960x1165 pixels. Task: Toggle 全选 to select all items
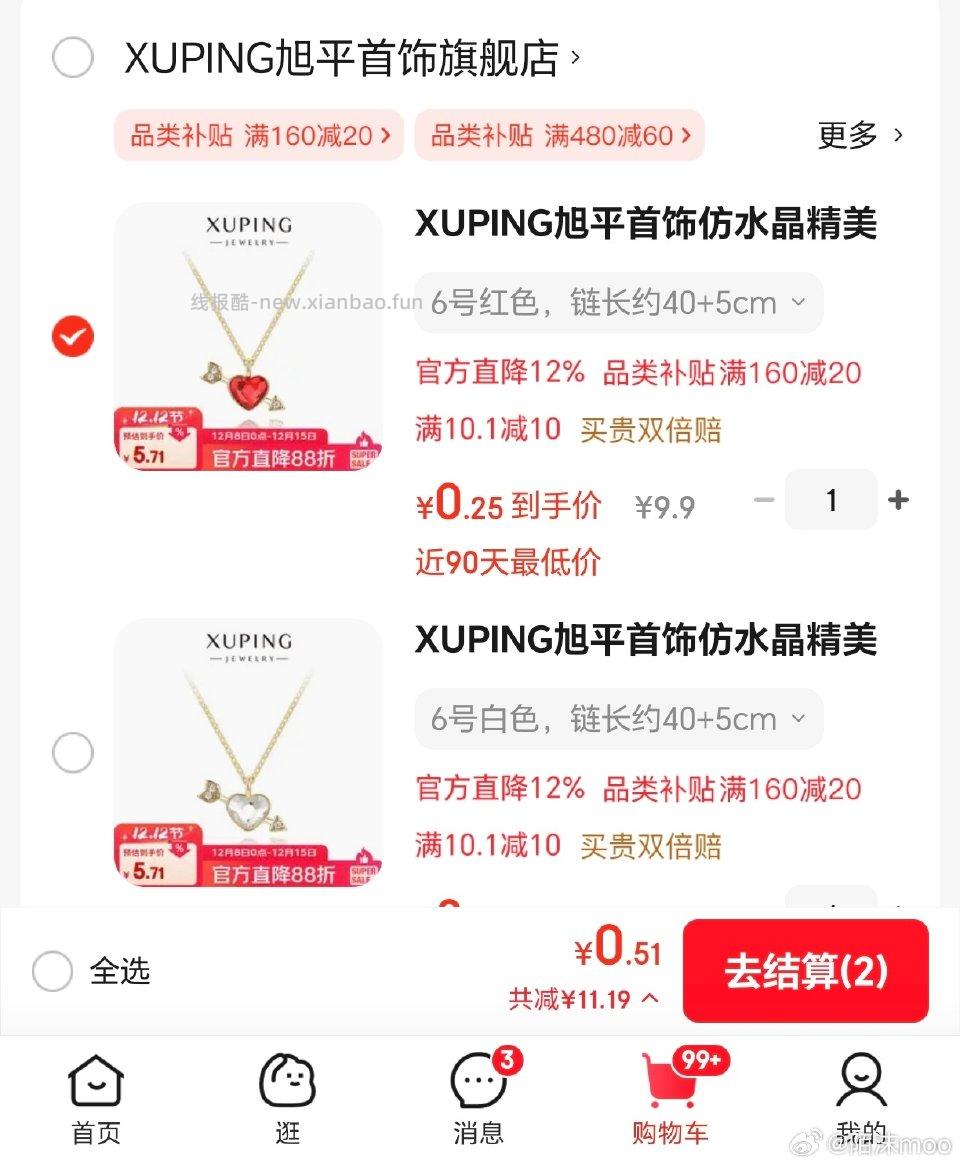pyautogui.click(x=52, y=971)
